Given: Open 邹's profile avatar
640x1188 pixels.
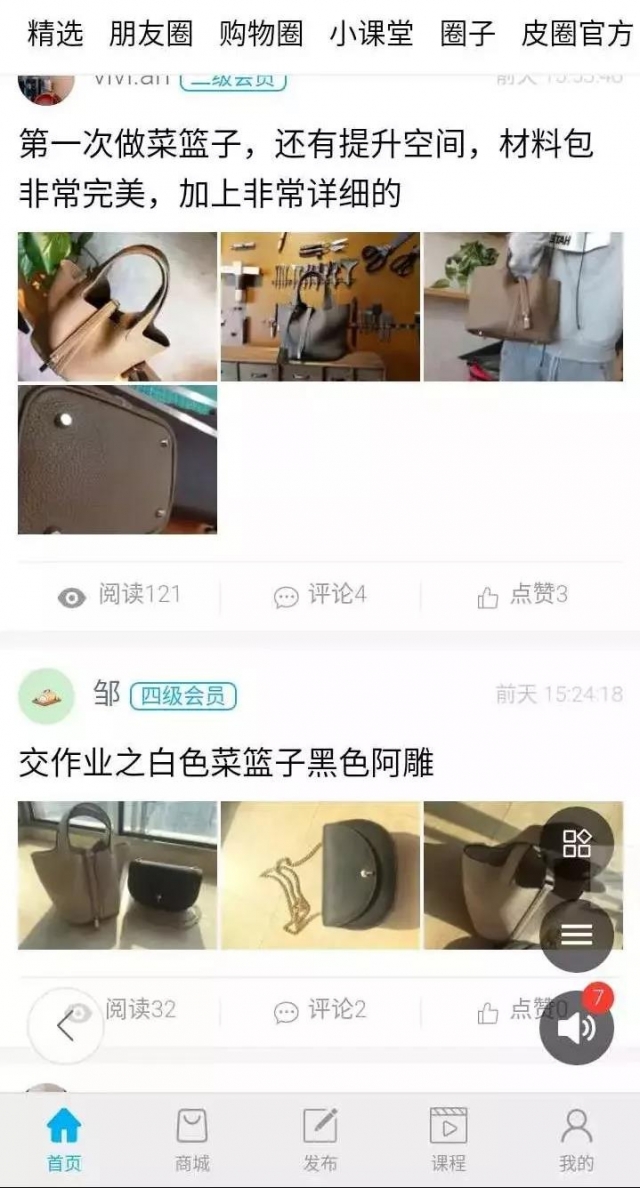Looking at the screenshot, I should click(x=46, y=696).
